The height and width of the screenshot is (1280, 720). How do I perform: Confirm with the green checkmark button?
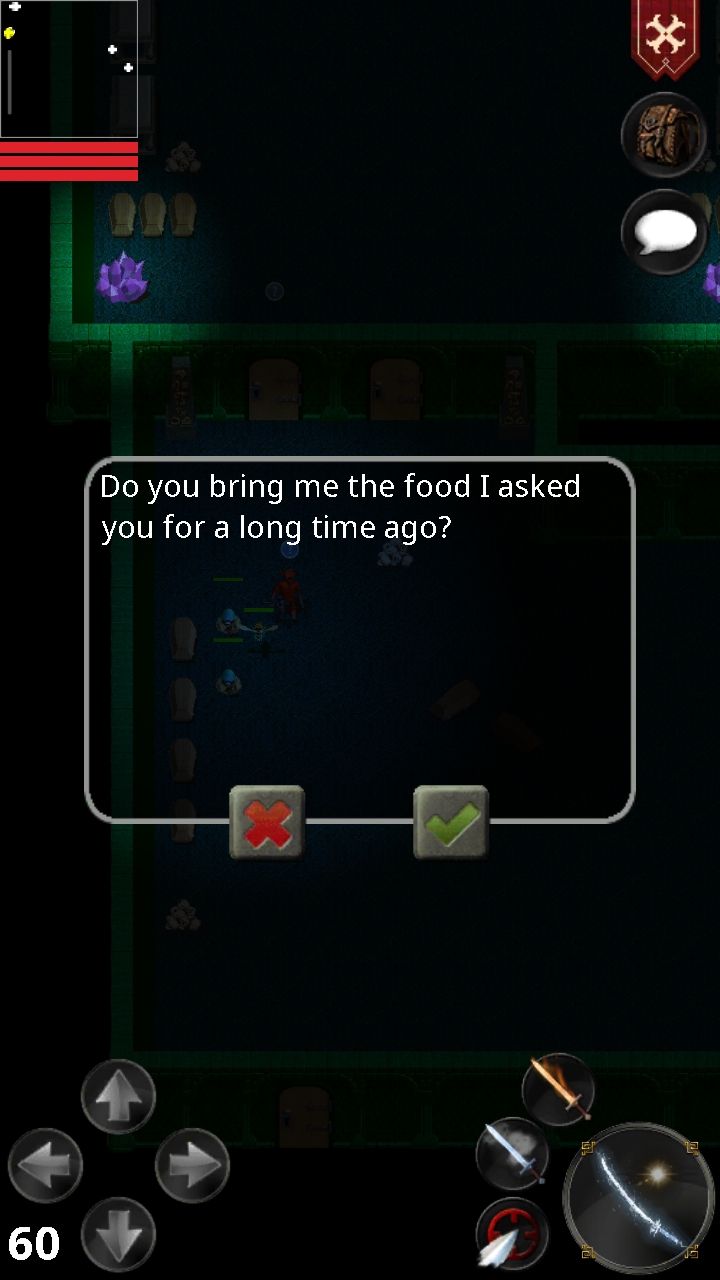click(x=451, y=822)
